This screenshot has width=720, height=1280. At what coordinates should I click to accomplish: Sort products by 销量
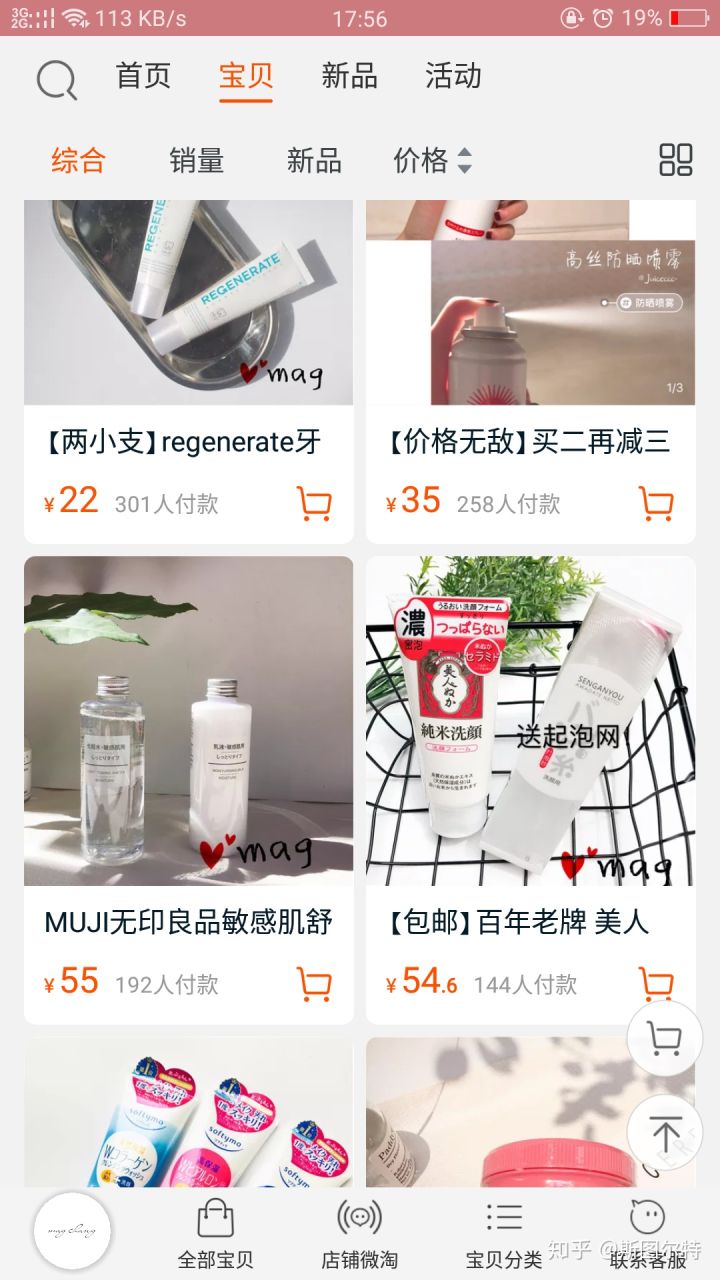[x=196, y=160]
